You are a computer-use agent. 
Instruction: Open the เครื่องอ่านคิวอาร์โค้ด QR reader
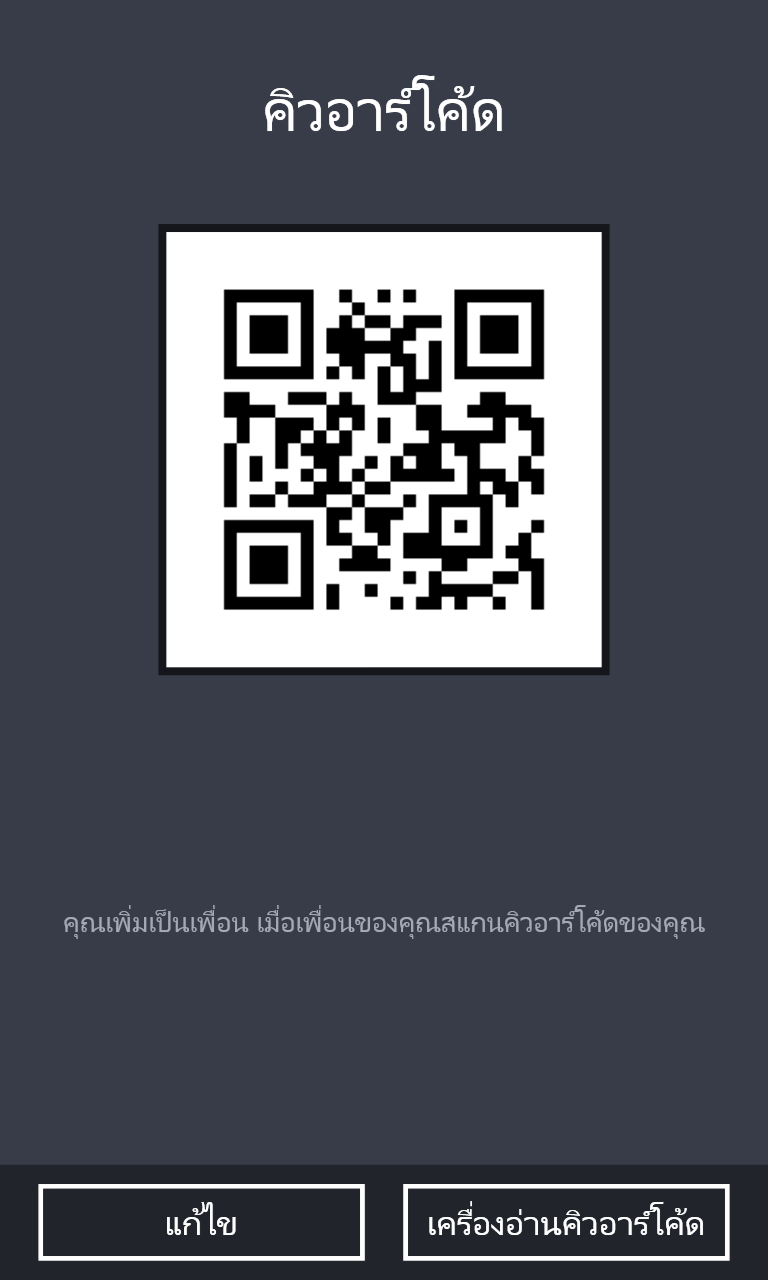click(x=566, y=1222)
